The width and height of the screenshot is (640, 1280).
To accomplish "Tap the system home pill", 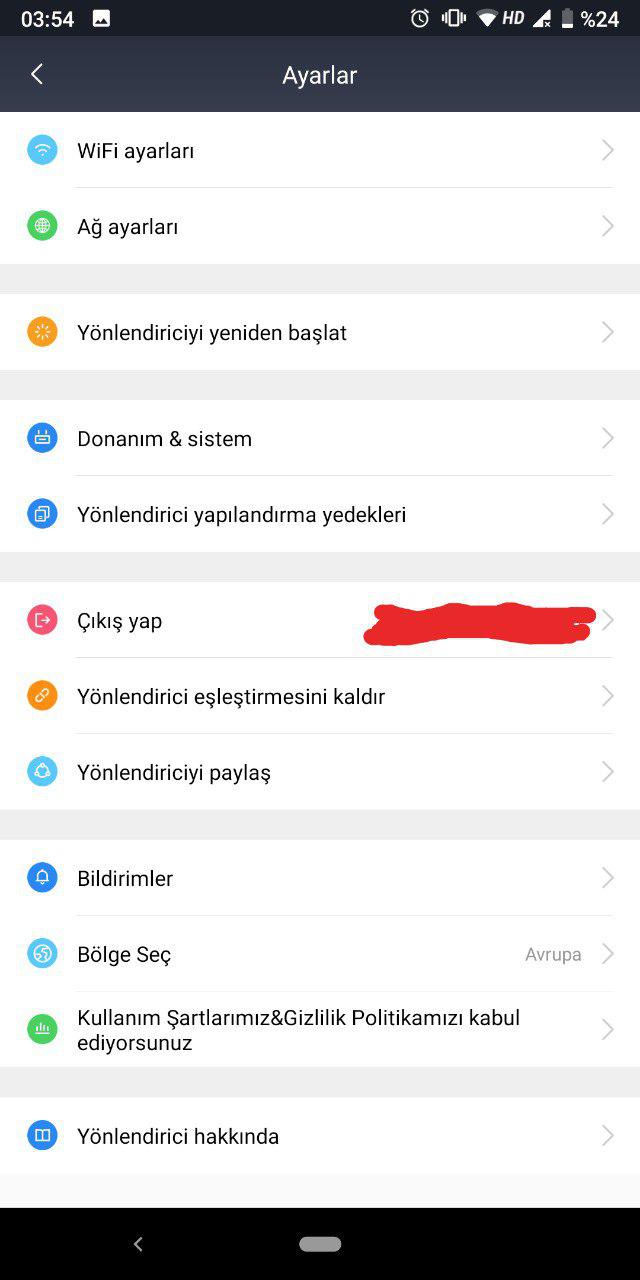I will click(x=320, y=1244).
